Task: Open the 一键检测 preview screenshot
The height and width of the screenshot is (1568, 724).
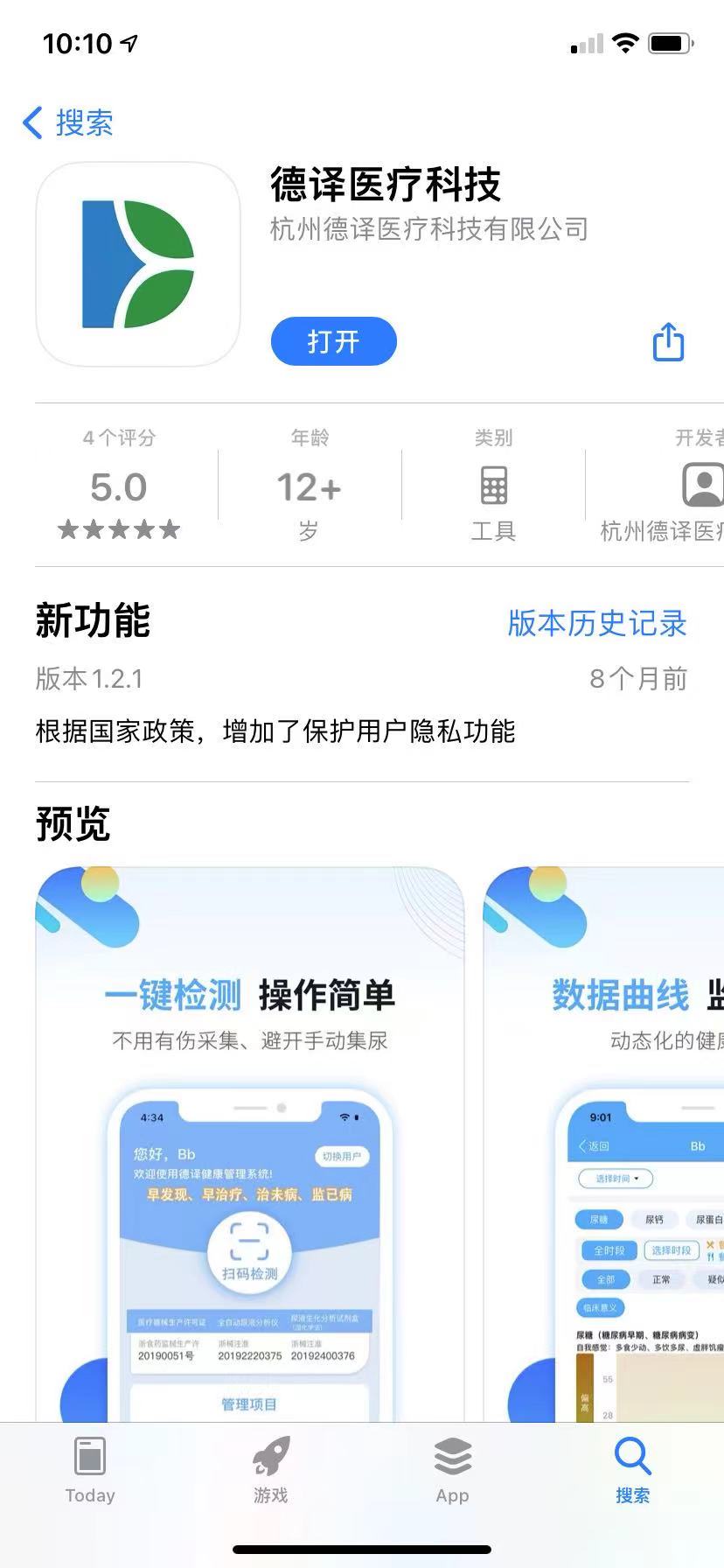Action: [250, 1144]
